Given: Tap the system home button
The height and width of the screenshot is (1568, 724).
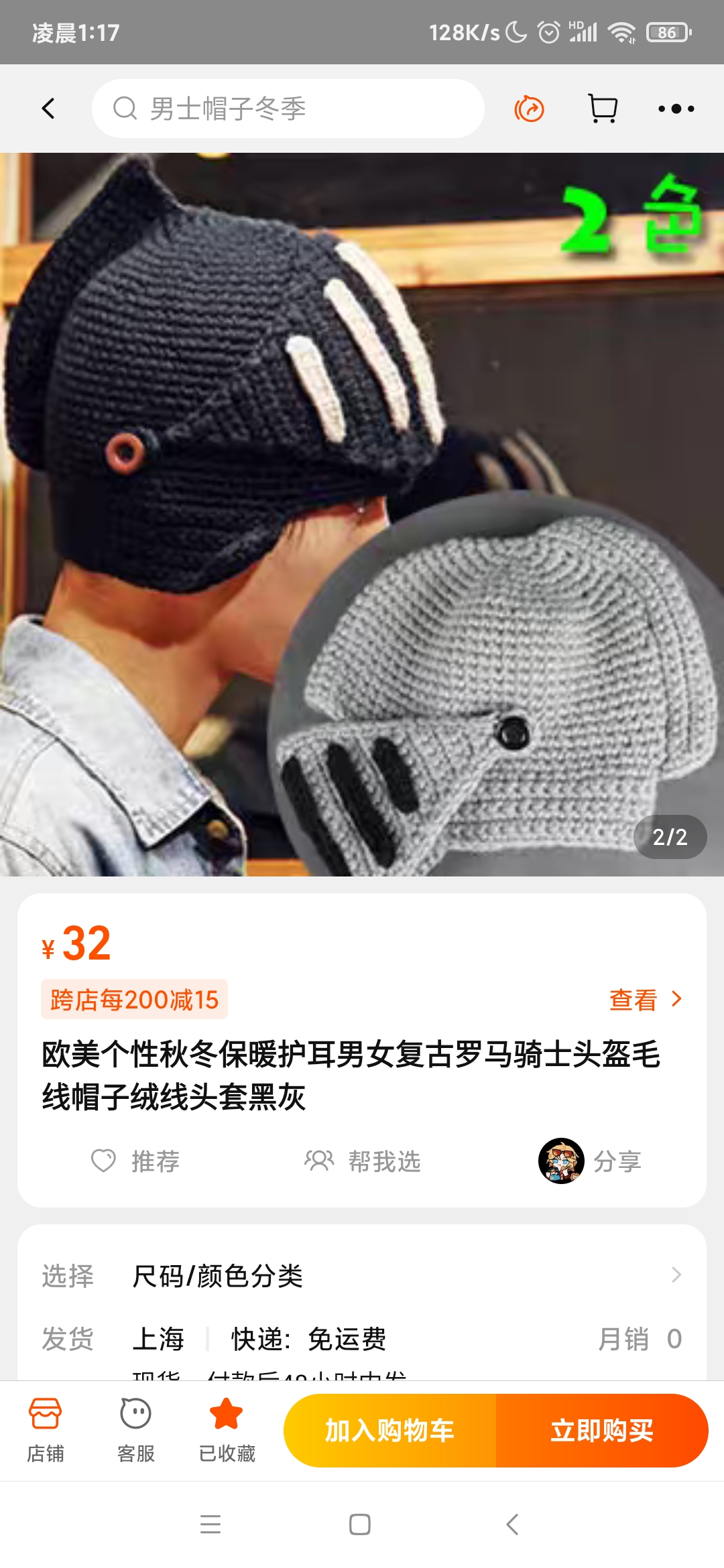Looking at the screenshot, I should click(x=360, y=1524).
